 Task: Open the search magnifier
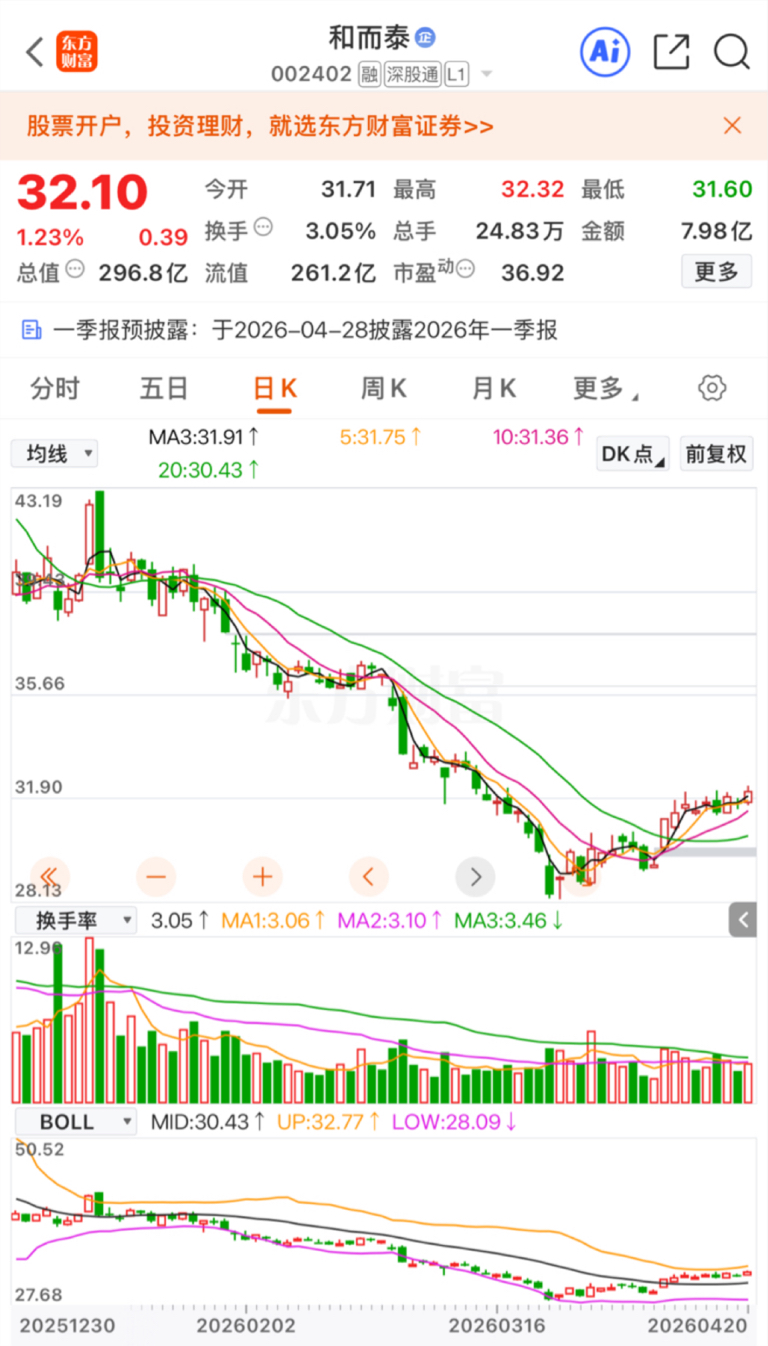(732, 52)
